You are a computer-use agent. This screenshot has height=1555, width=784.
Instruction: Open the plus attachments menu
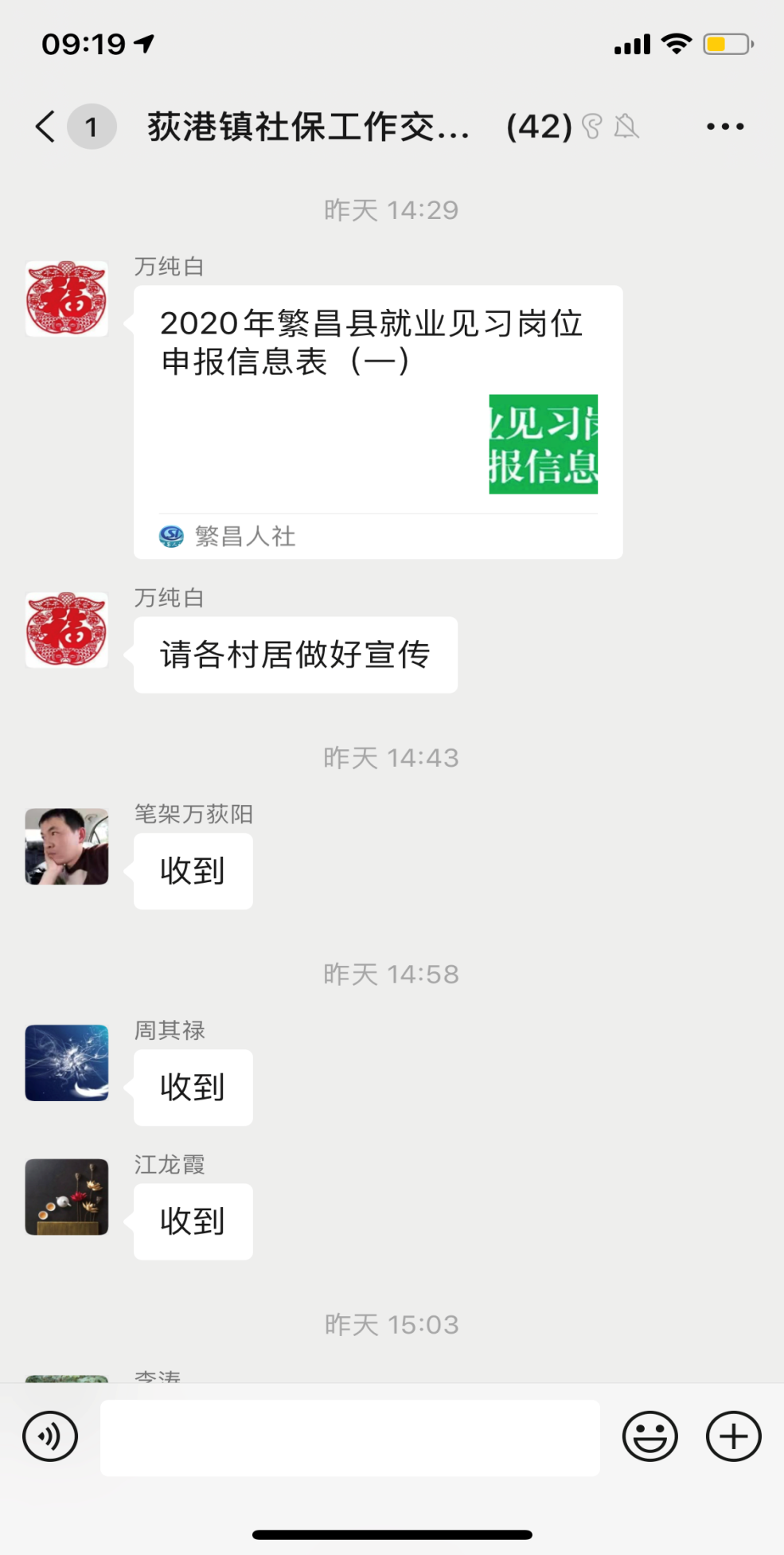click(733, 1436)
